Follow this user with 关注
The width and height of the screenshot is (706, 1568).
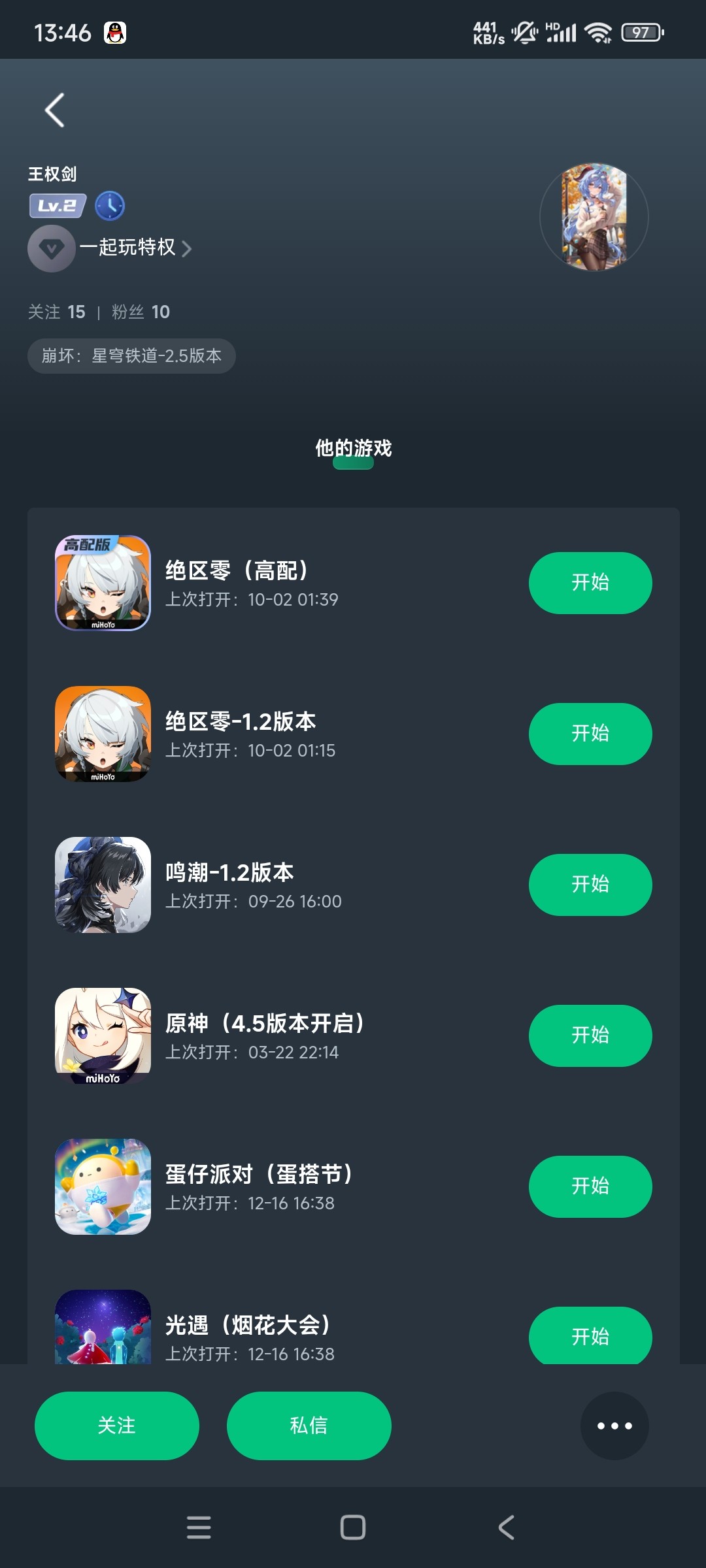[x=116, y=1426]
